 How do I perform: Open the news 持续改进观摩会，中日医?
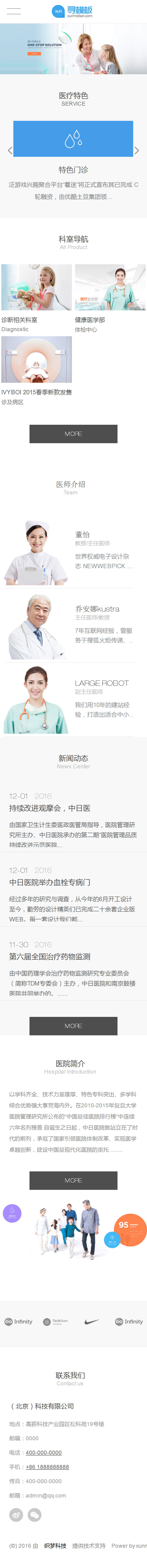[x=50, y=808]
